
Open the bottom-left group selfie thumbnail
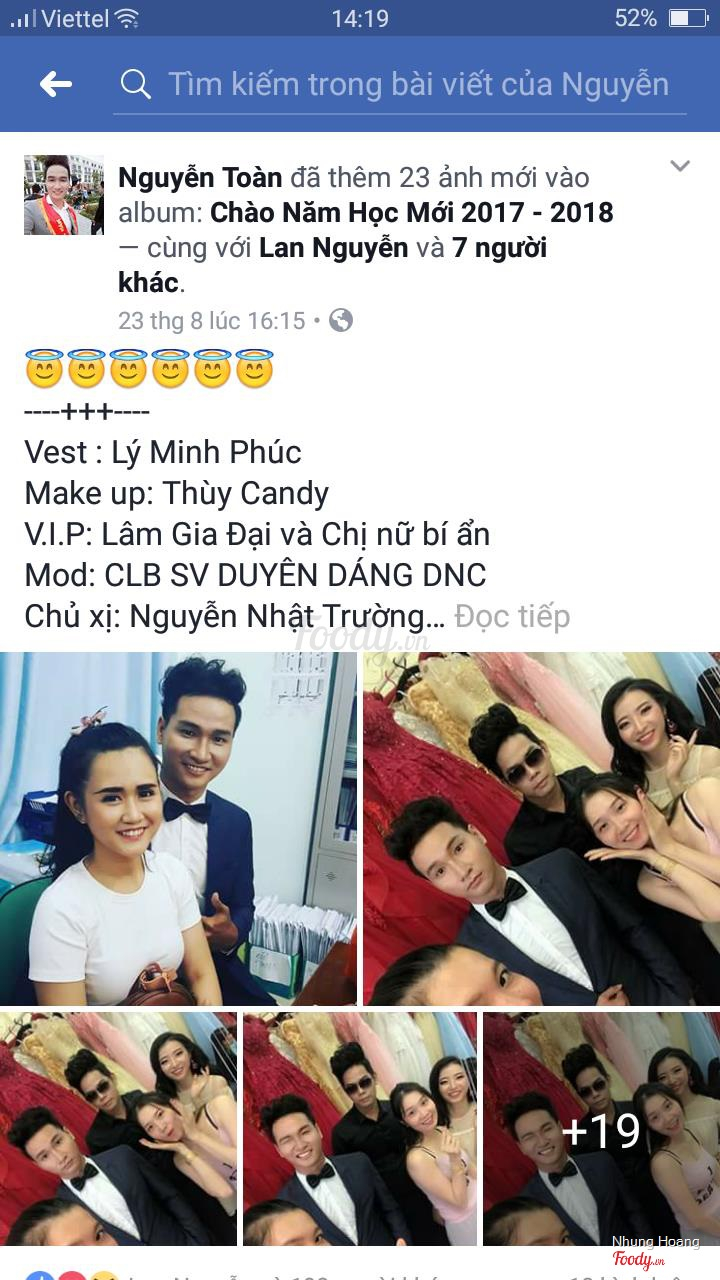(x=118, y=1129)
